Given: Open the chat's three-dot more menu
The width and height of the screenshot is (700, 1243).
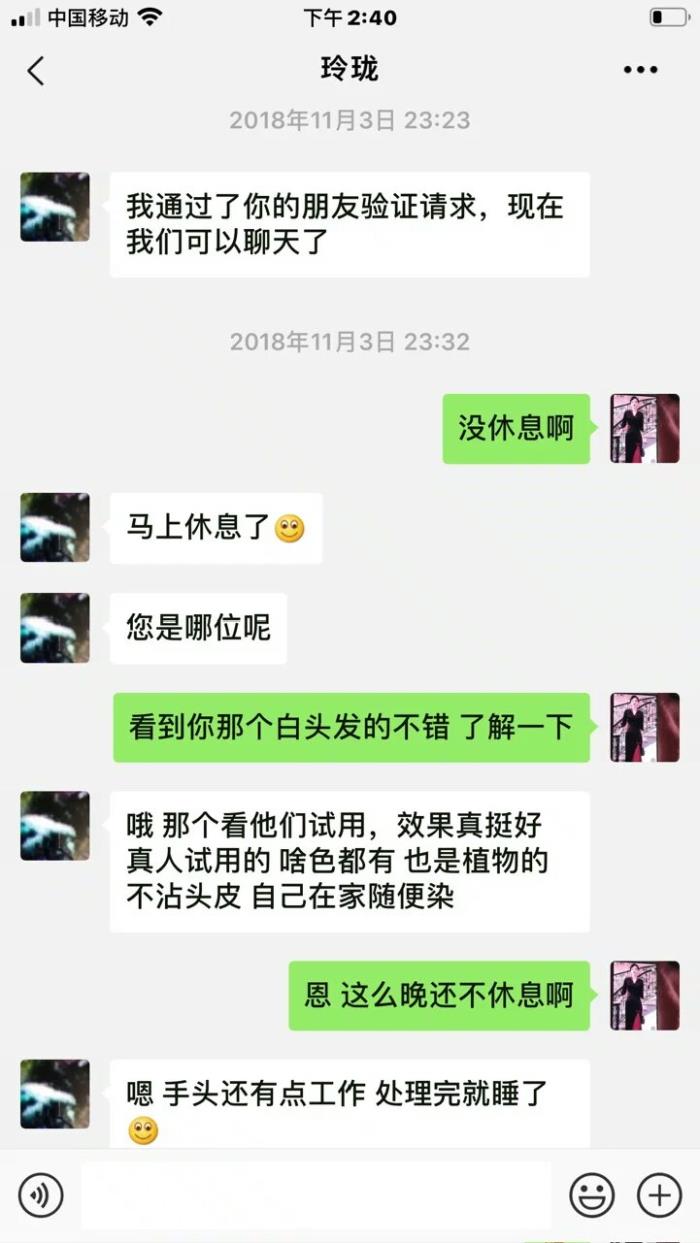Looking at the screenshot, I should click(640, 70).
